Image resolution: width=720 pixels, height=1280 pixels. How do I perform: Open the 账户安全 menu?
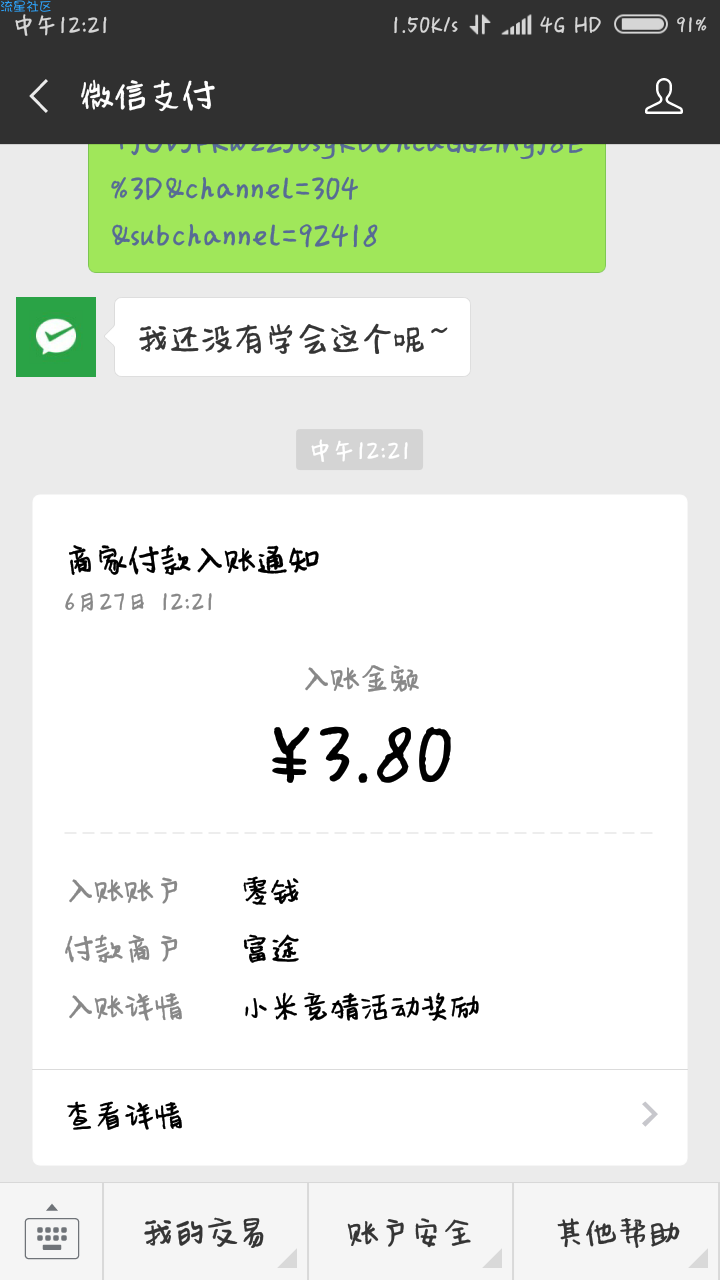pos(410,1232)
